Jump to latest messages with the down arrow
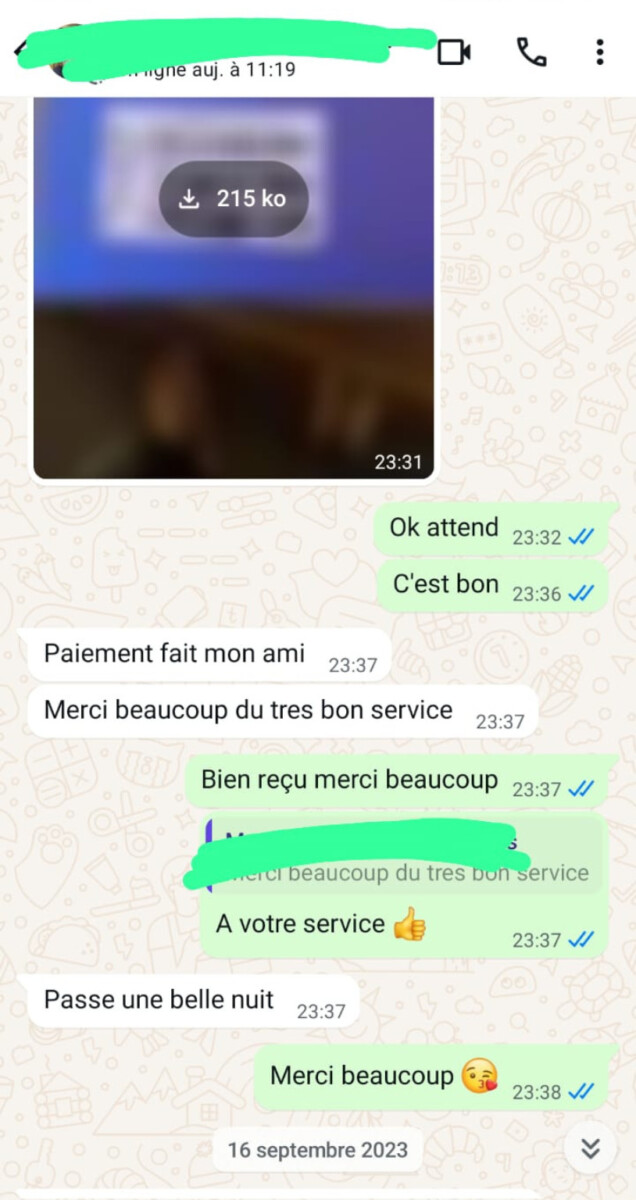The width and height of the screenshot is (636, 1200). (x=591, y=1149)
